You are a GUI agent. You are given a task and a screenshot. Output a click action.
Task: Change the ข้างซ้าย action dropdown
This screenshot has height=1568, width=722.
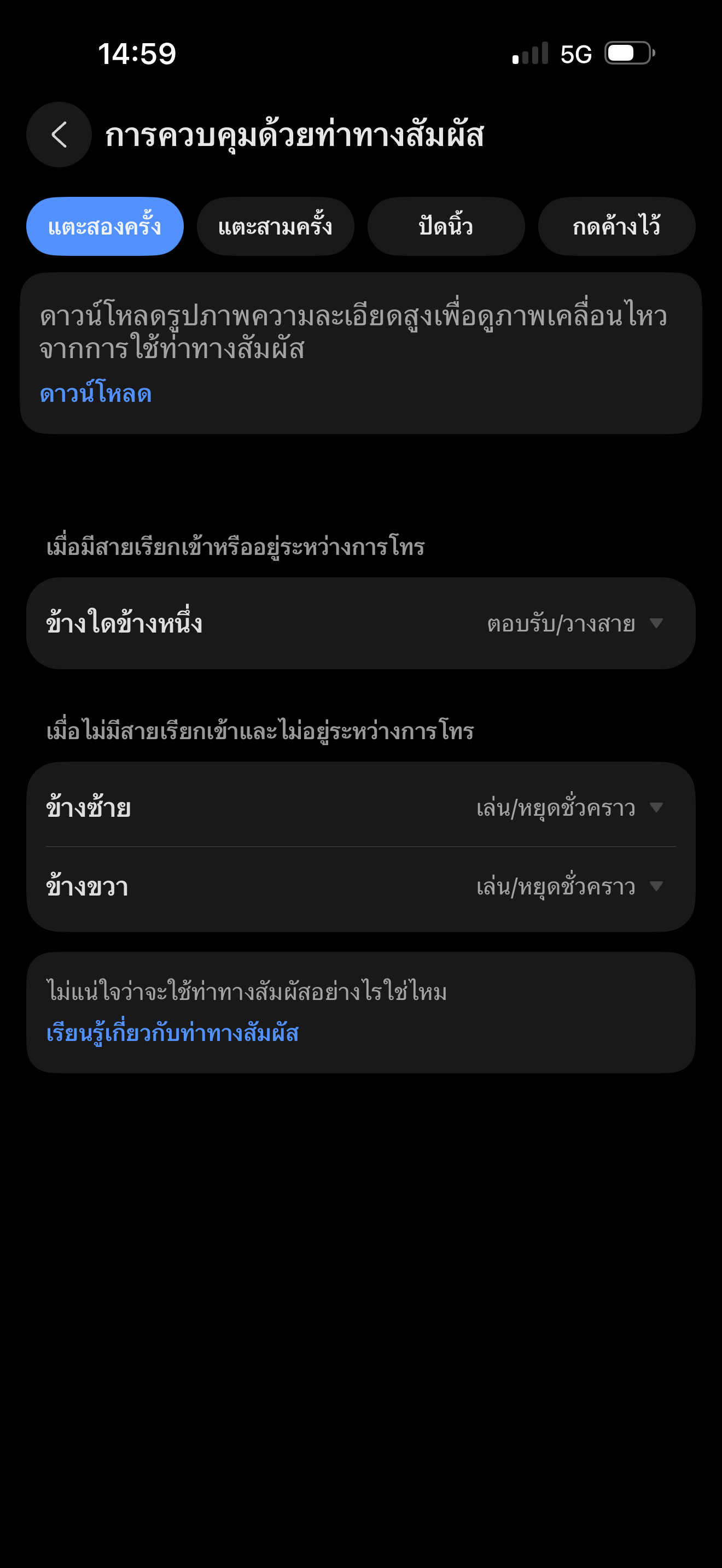569,808
